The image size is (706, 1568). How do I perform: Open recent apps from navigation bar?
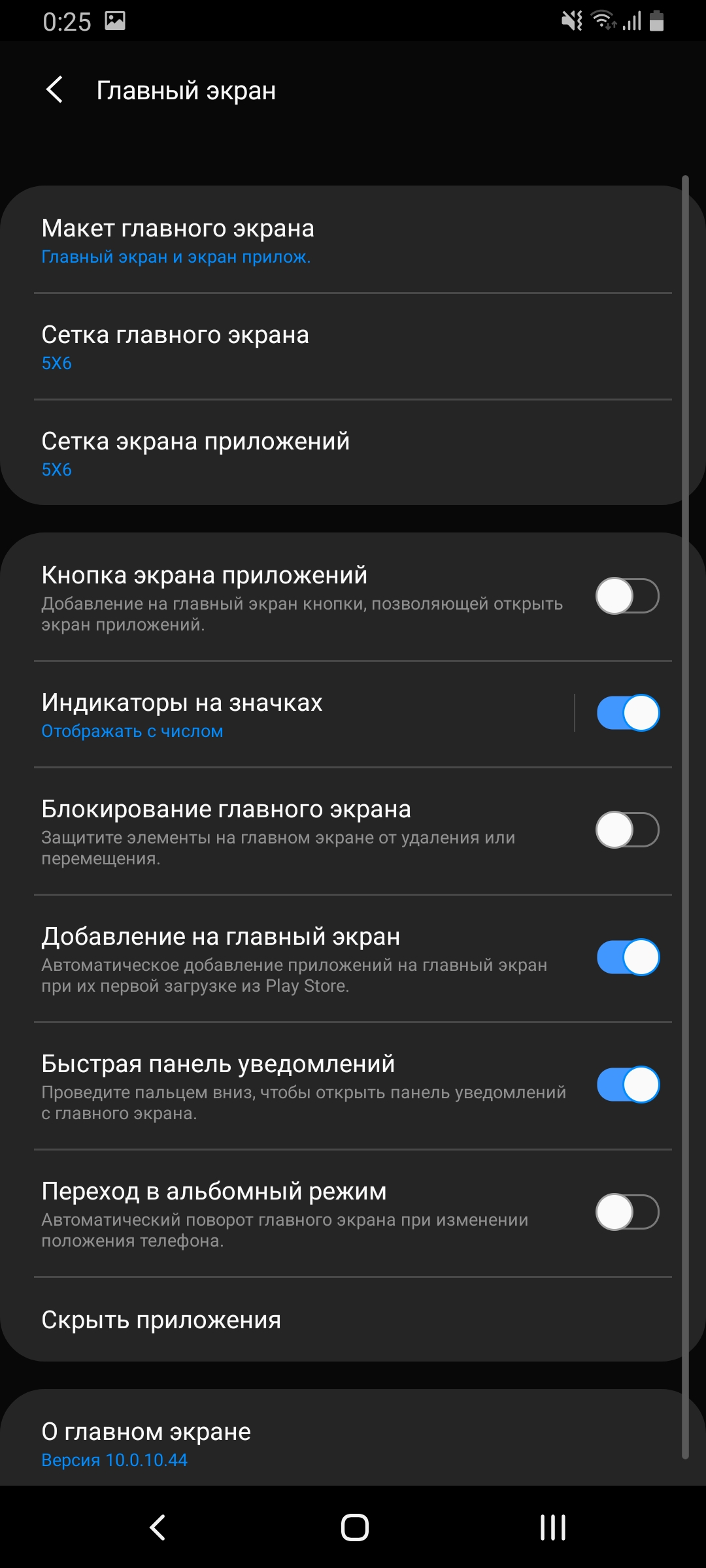click(552, 1527)
